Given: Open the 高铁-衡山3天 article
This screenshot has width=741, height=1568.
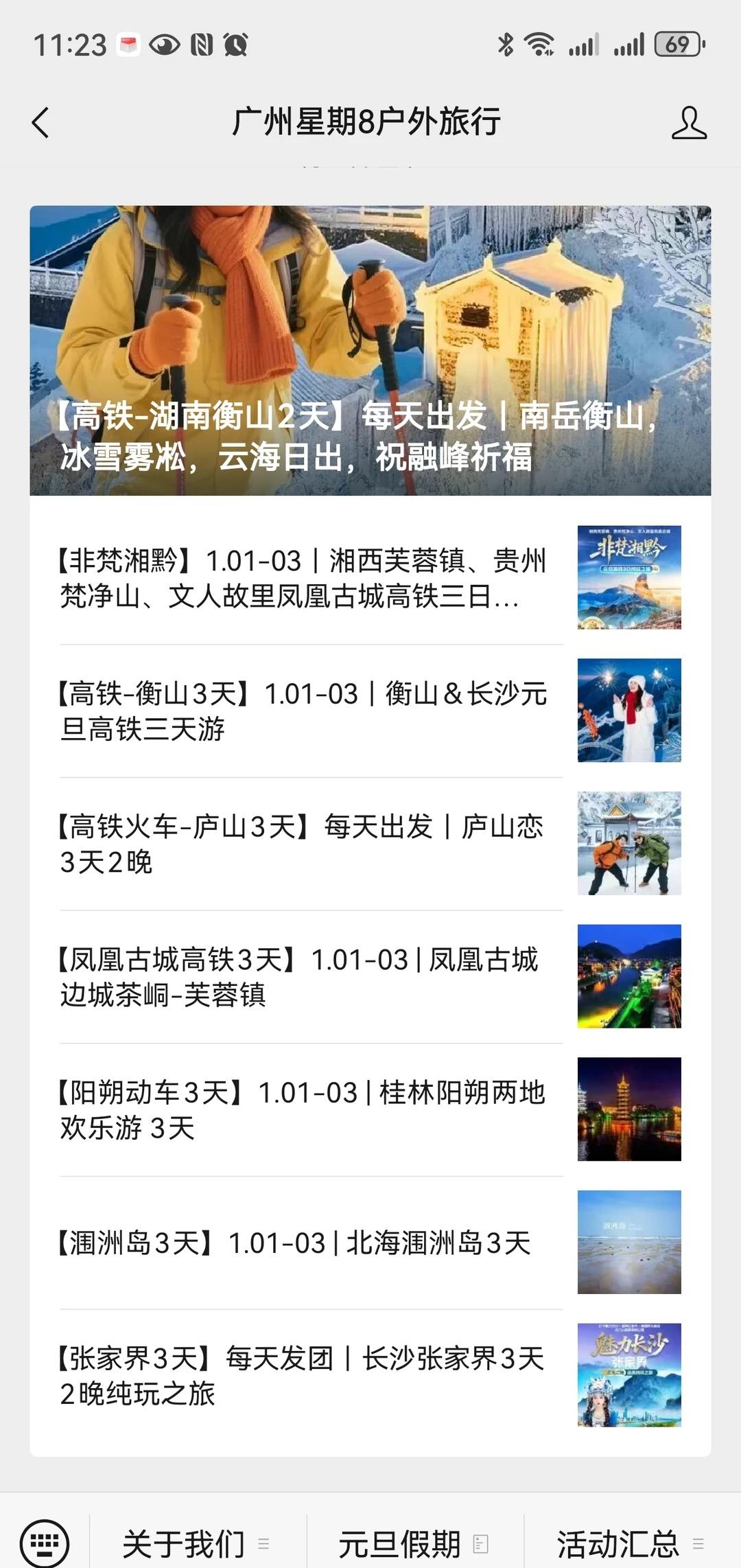Looking at the screenshot, I should [309, 711].
